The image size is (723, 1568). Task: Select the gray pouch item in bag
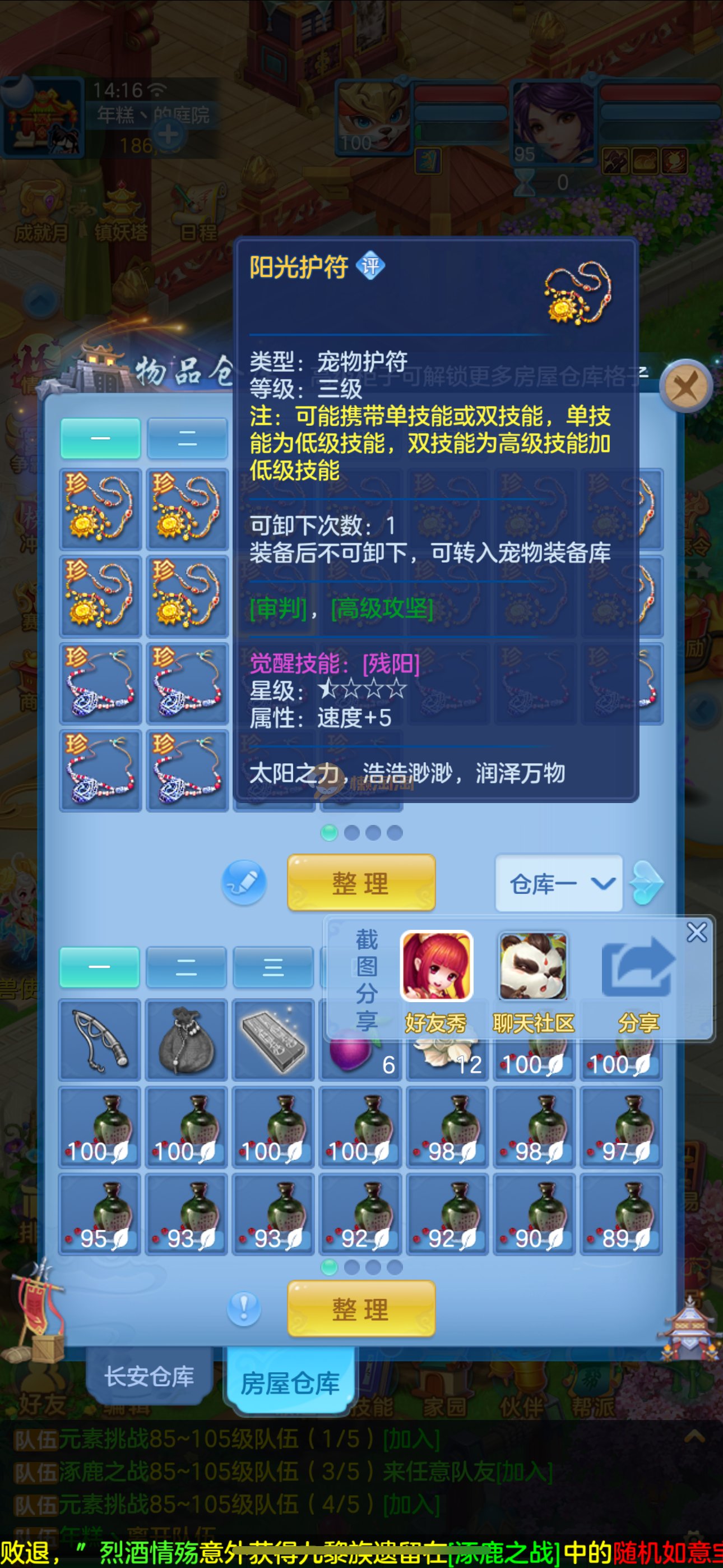(187, 1040)
